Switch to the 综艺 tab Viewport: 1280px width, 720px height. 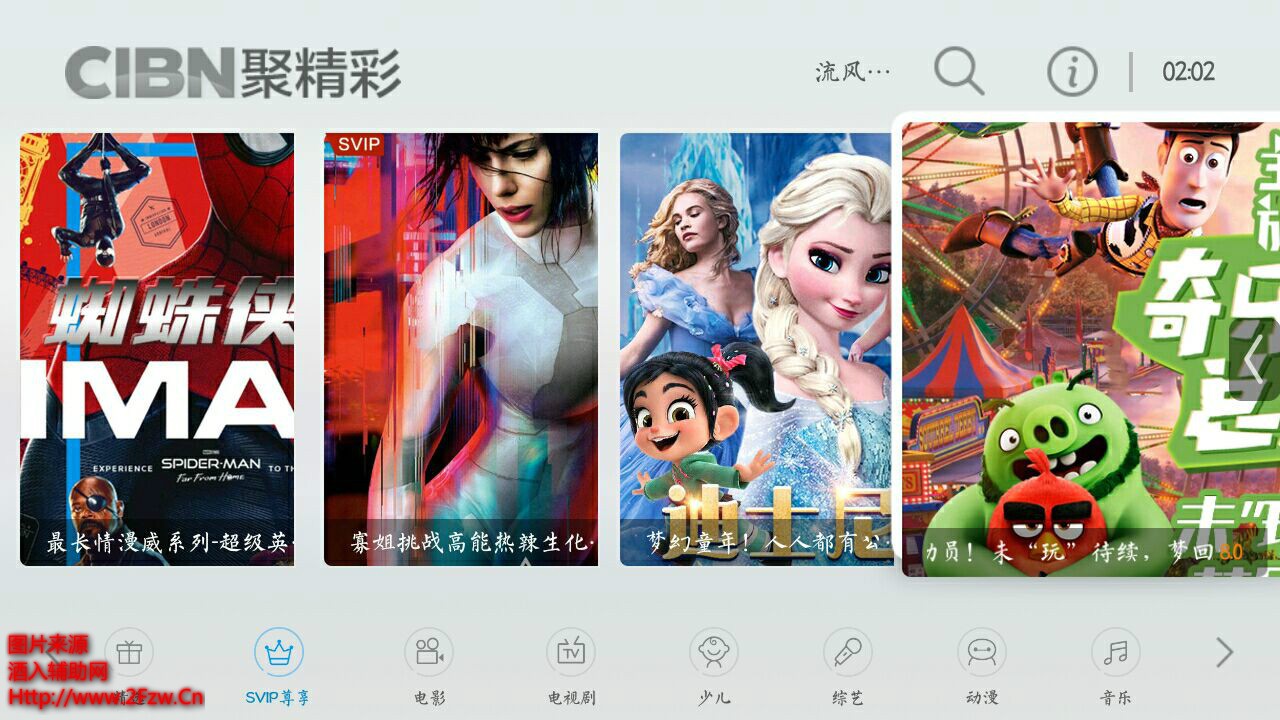tap(848, 665)
